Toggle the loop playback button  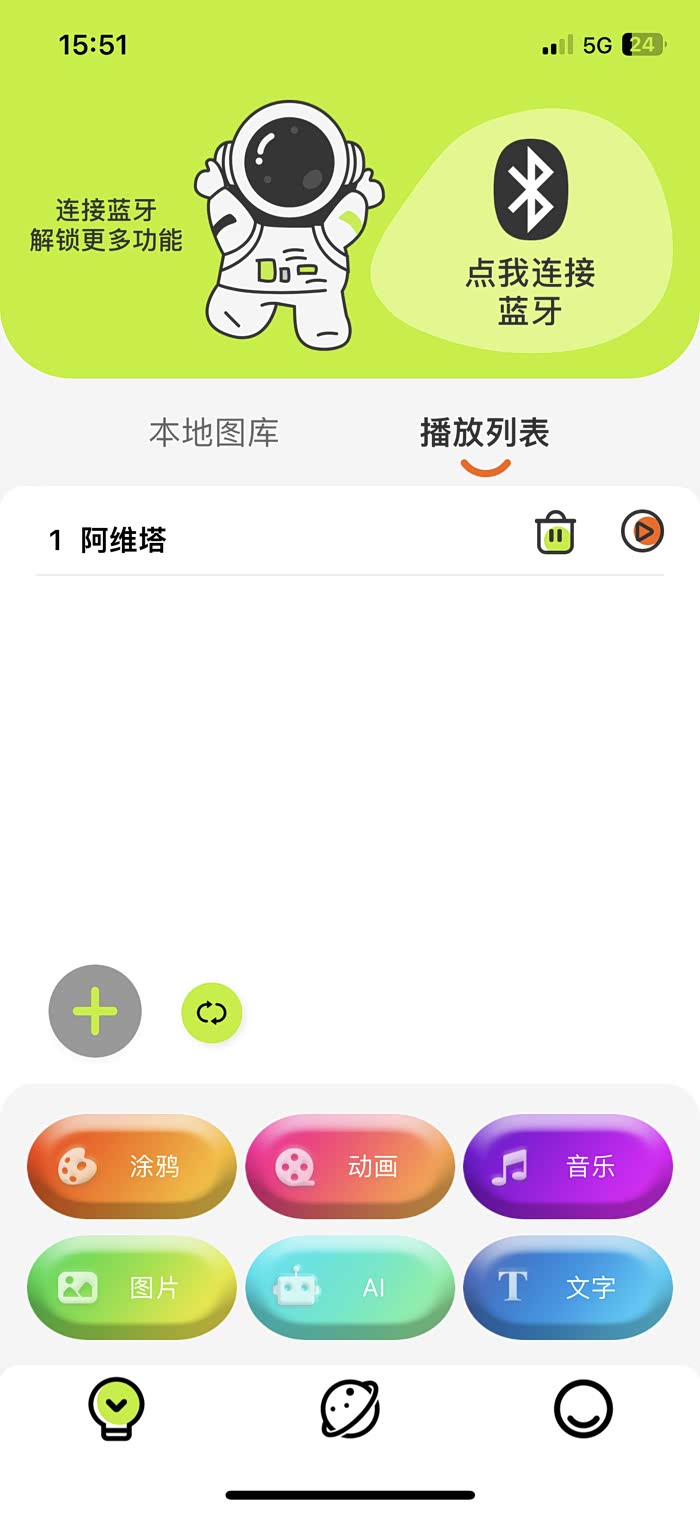212,1013
